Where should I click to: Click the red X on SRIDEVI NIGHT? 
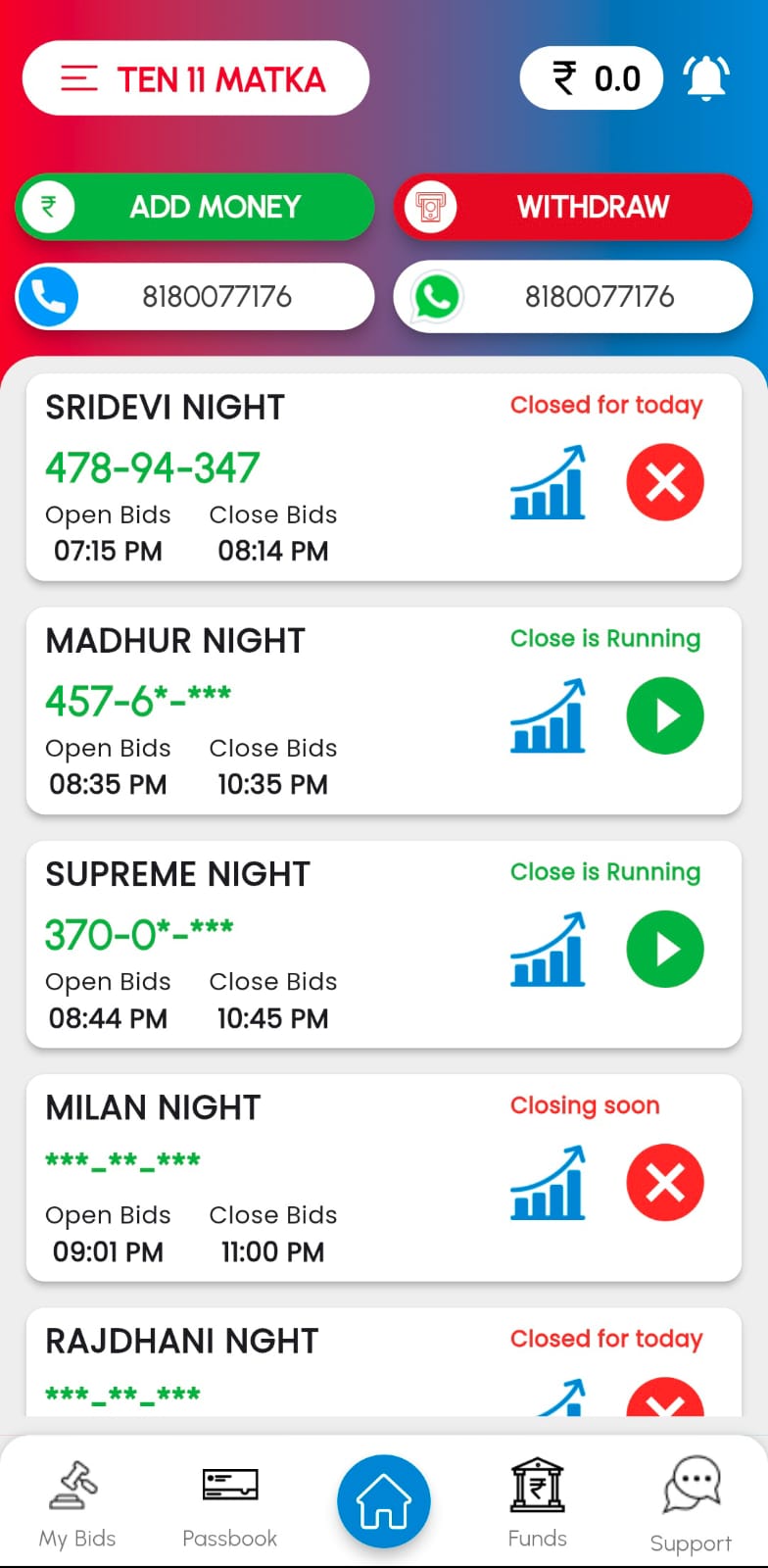[x=665, y=482]
